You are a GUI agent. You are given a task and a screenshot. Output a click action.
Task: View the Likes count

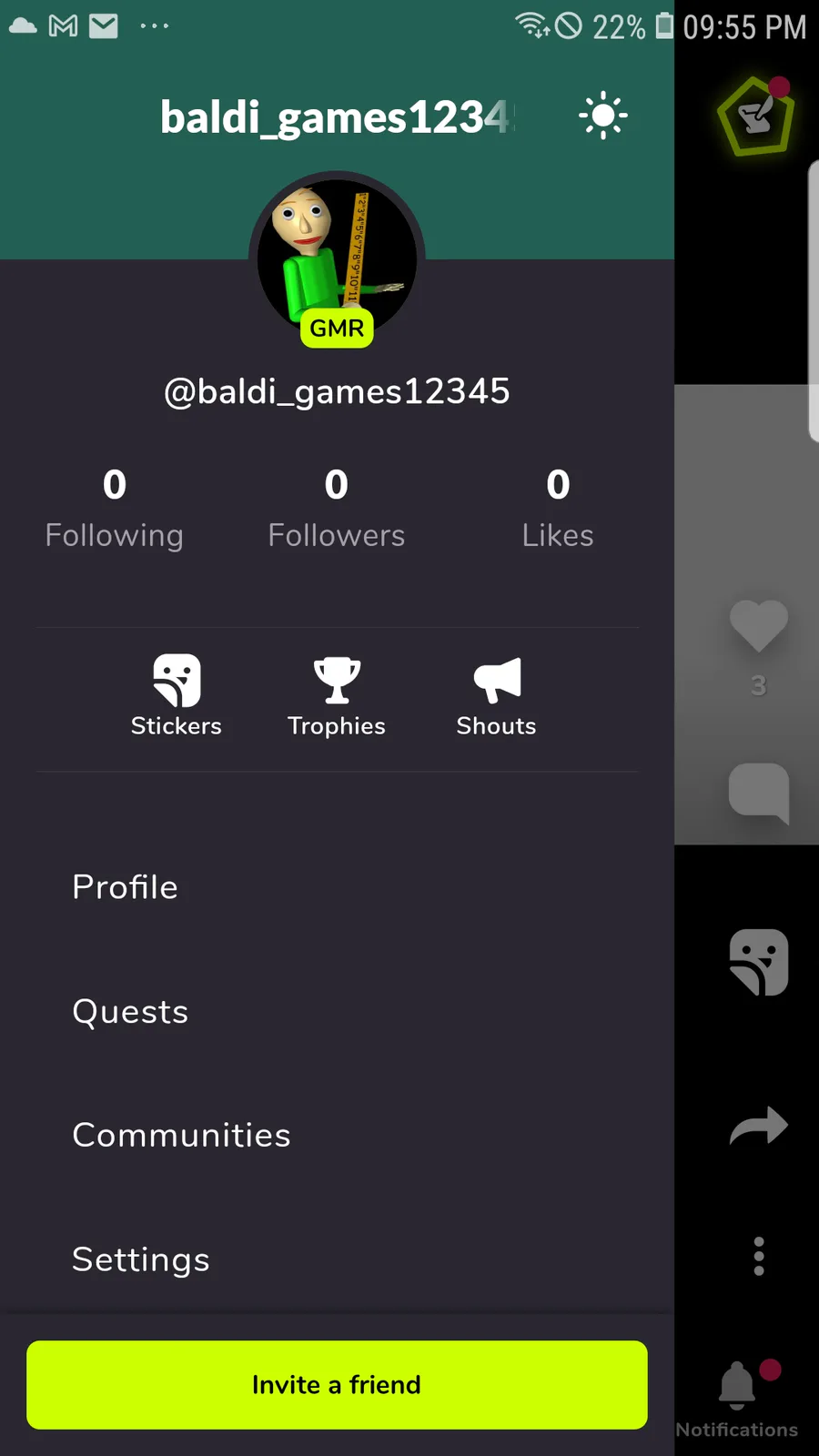click(x=557, y=508)
